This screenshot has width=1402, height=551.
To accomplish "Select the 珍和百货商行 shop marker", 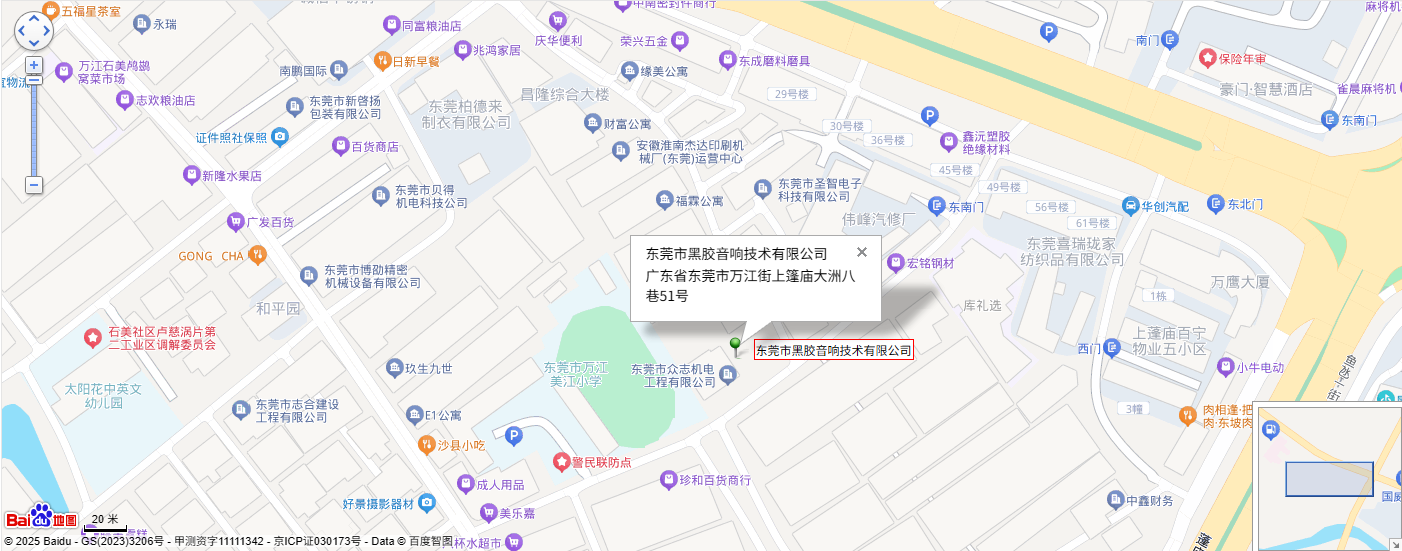I will pyautogui.click(x=668, y=481).
